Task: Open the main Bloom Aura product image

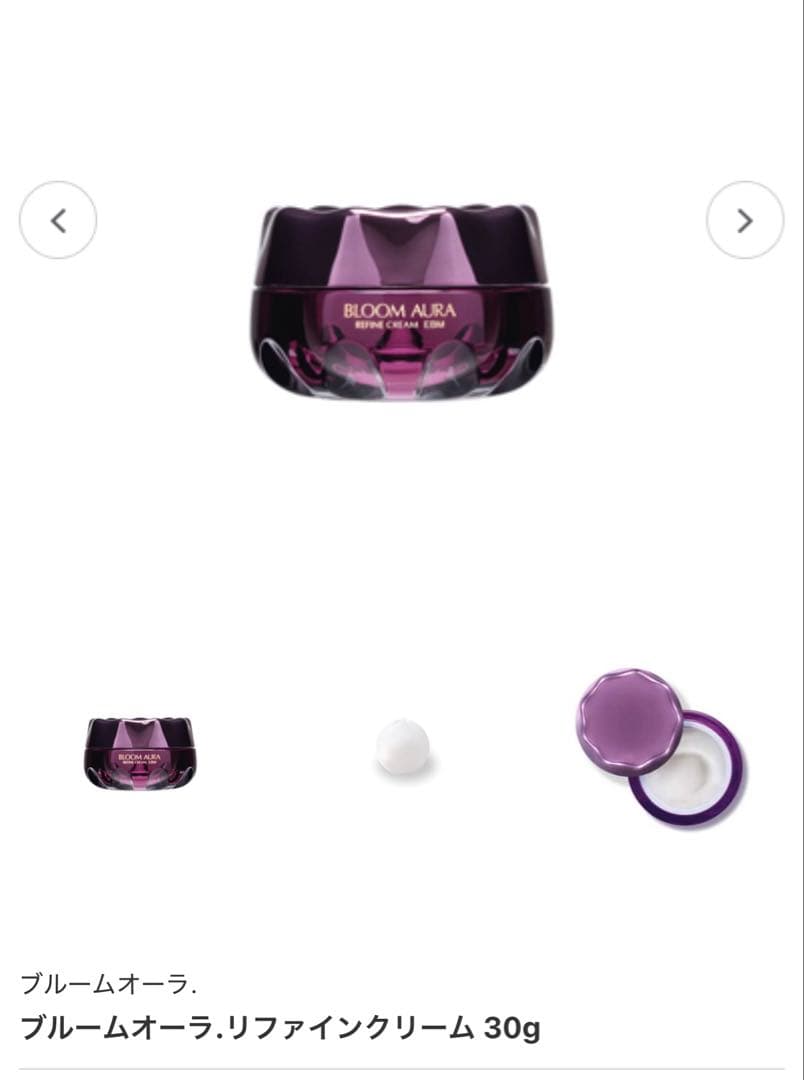Action: 401,300
